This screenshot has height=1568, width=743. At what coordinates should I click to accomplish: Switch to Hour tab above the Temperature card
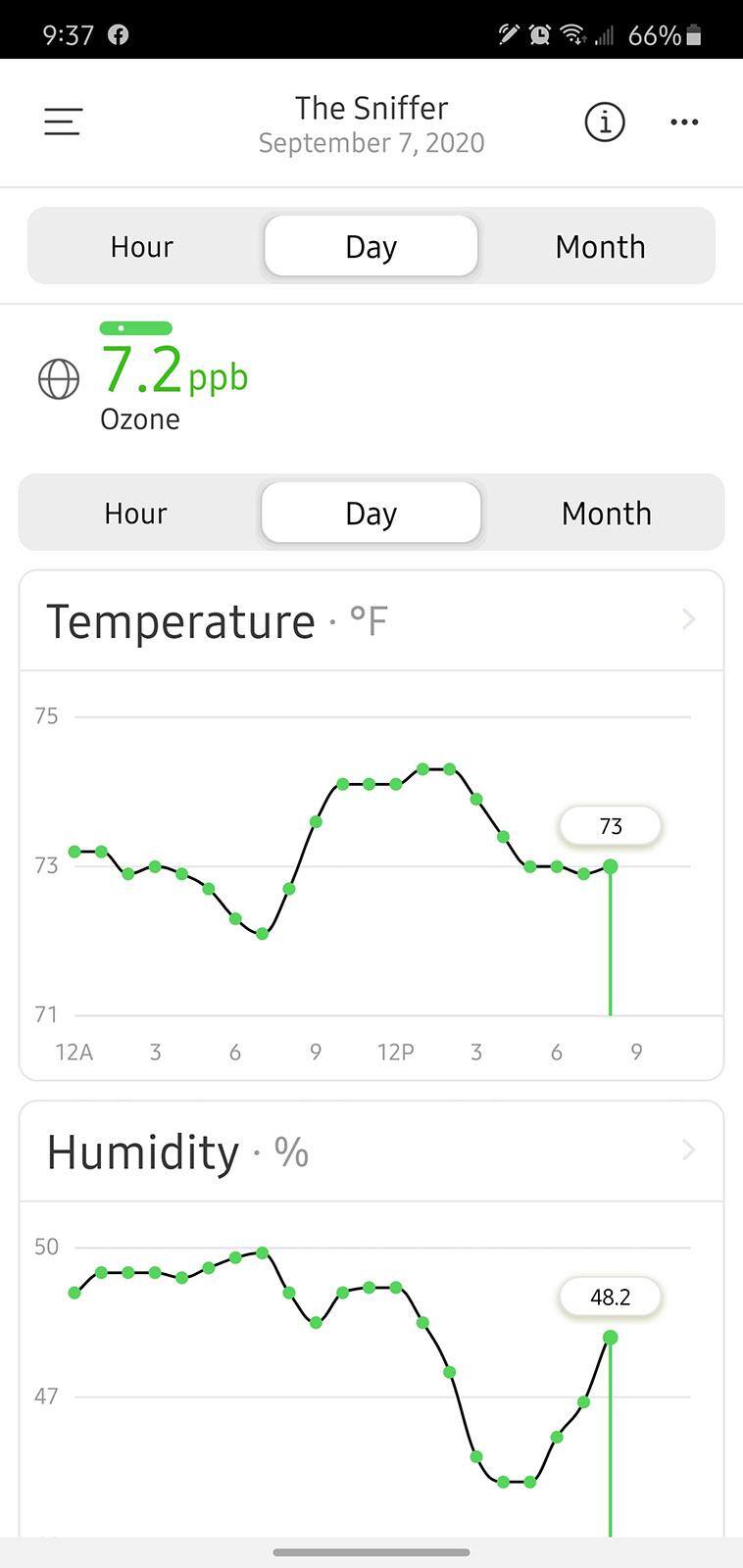coord(136,513)
